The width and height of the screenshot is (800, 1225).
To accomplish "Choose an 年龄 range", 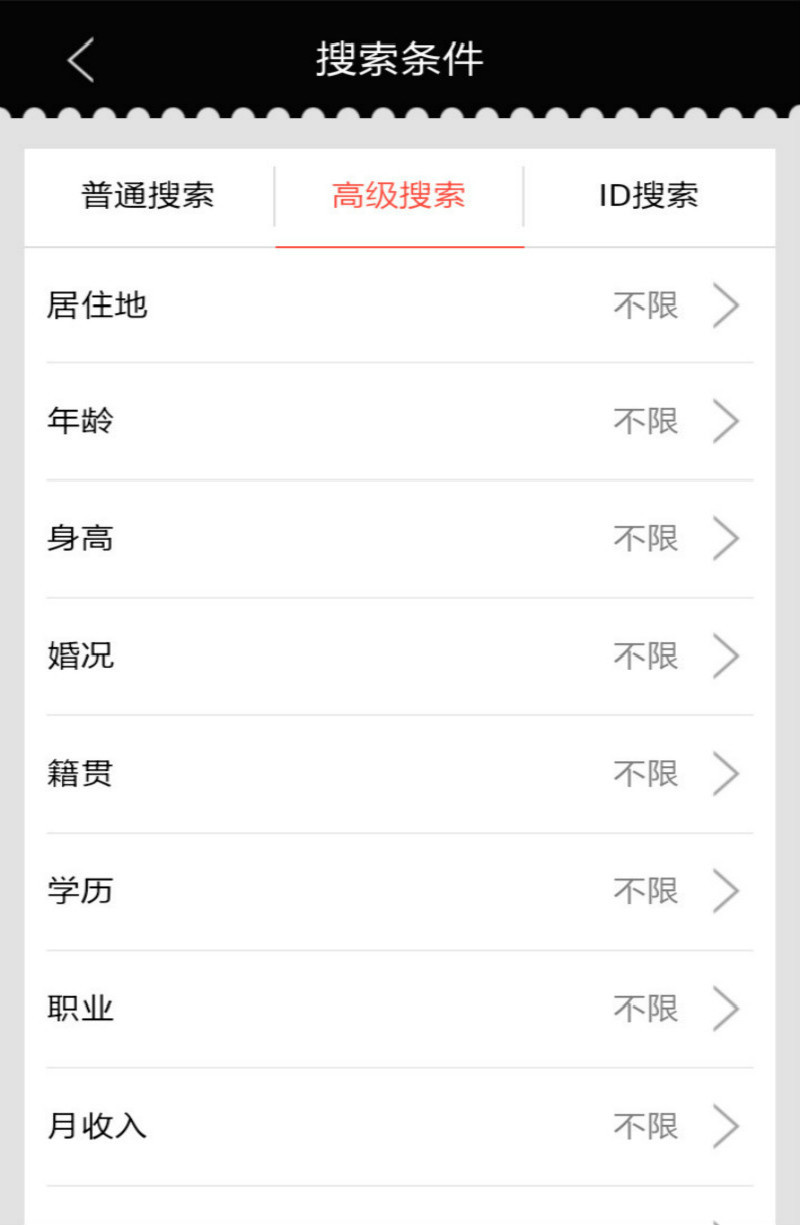I will (x=400, y=421).
